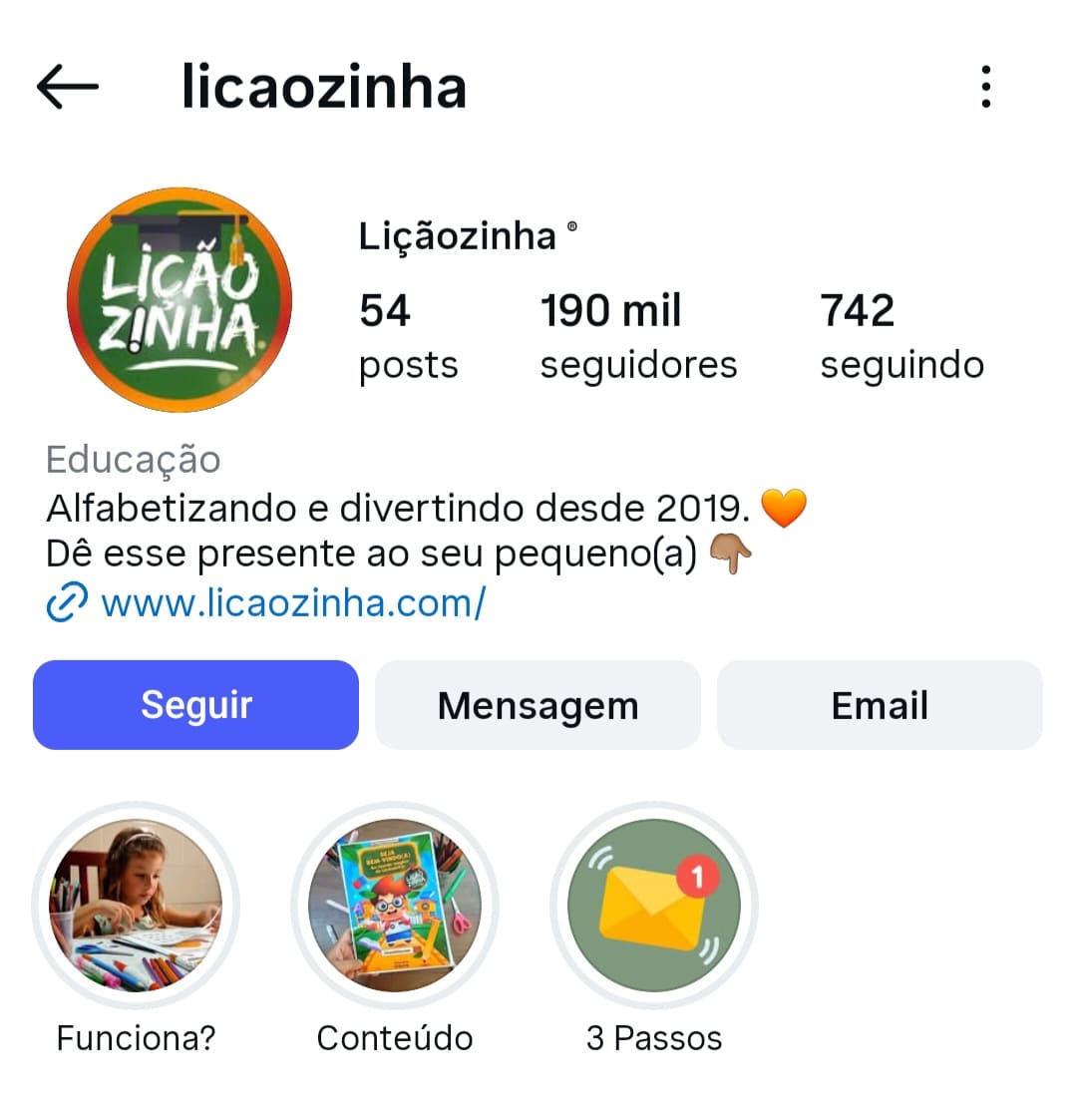The width and height of the screenshot is (1077, 1120).
Task: Show the 190 mil seguidores list
Action: 638,336
